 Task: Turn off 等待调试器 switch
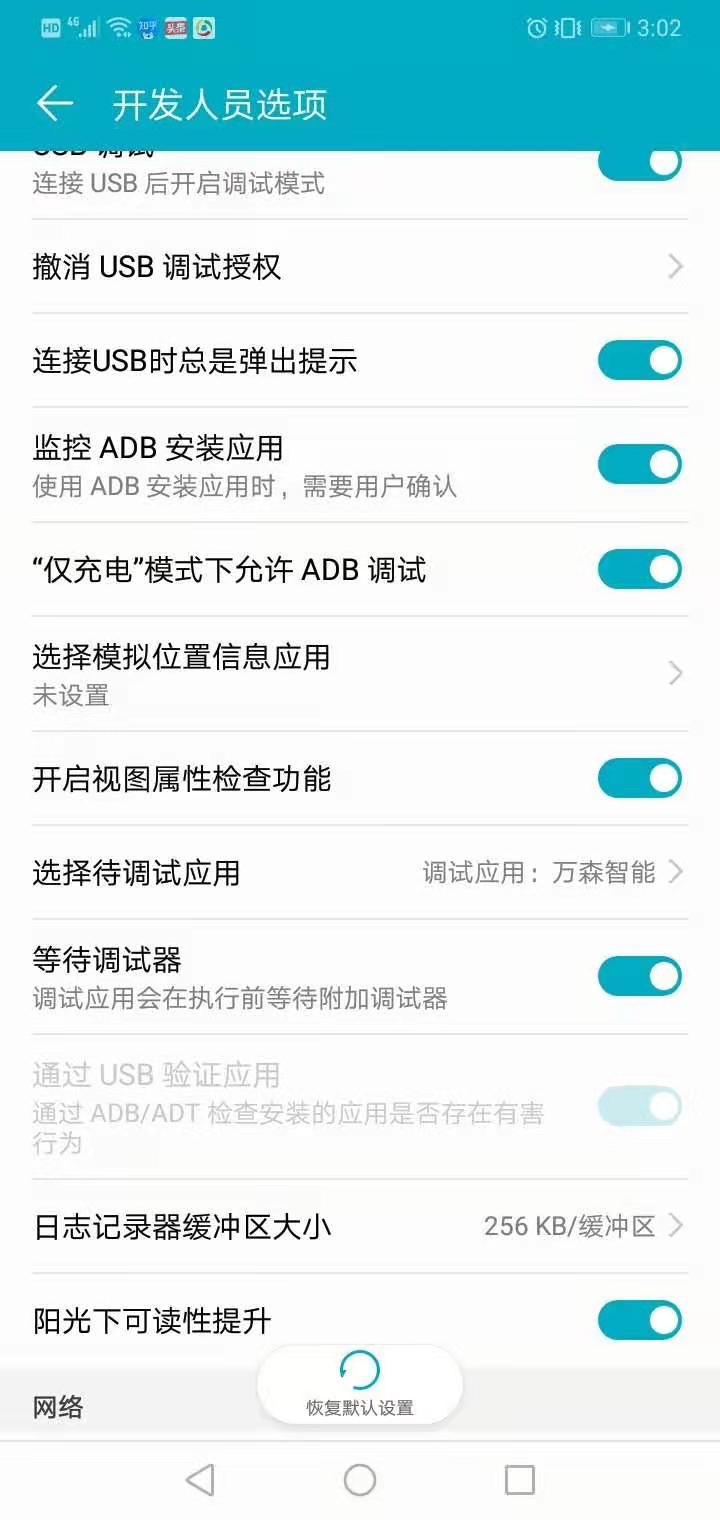tap(640, 976)
